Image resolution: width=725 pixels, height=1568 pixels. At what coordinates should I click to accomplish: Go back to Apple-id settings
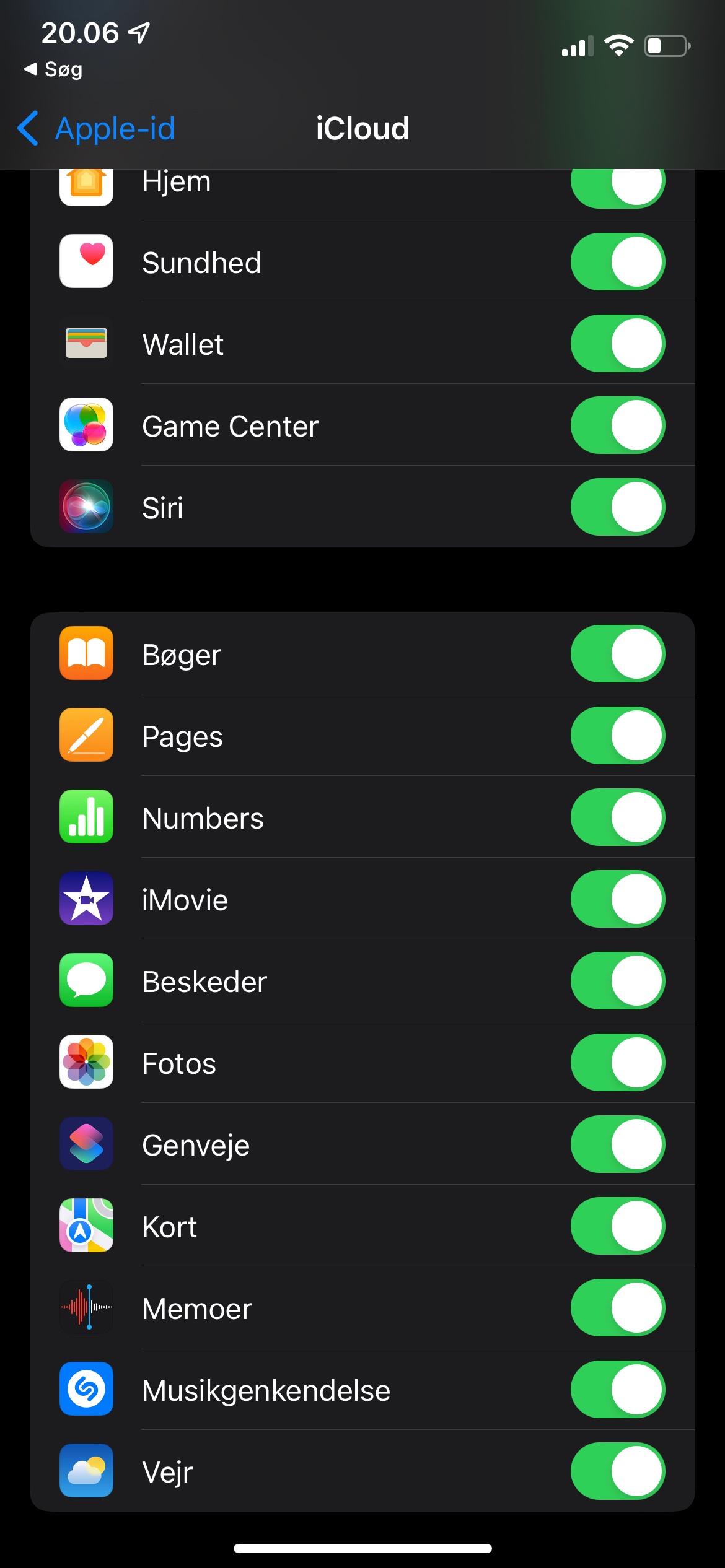(x=96, y=129)
